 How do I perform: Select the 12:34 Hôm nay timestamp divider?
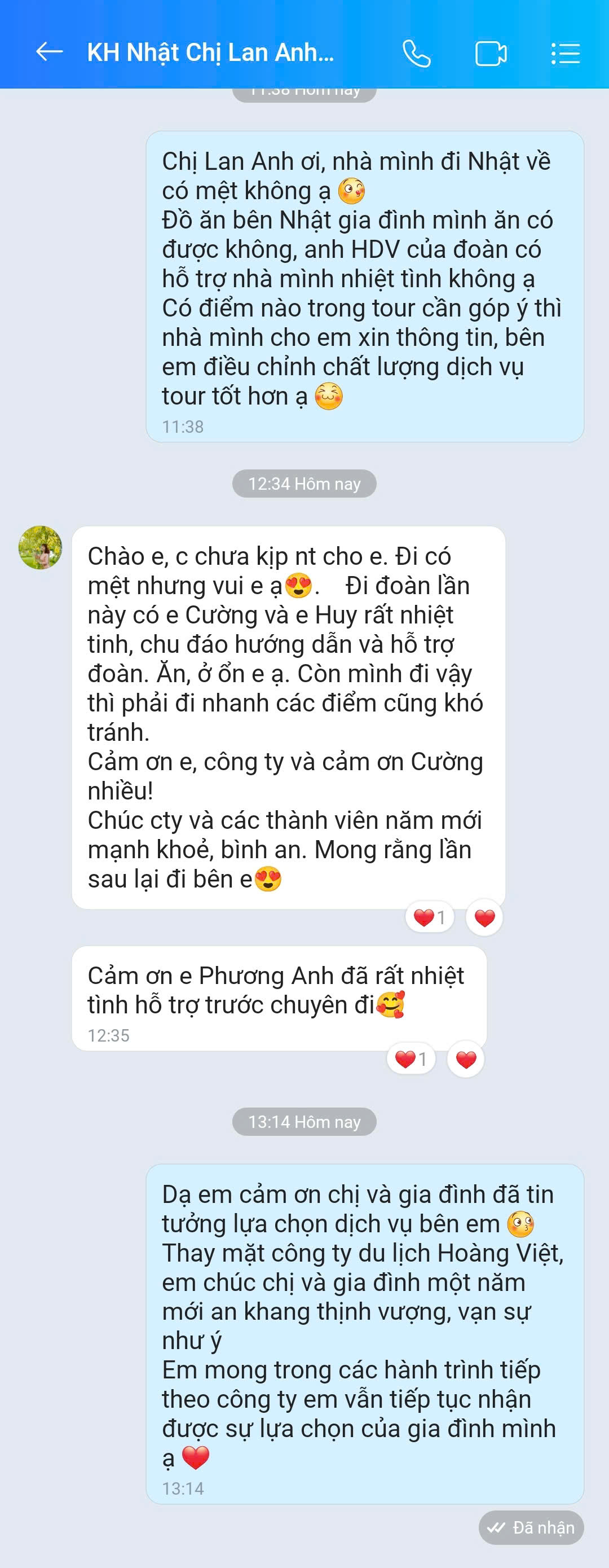(303, 484)
